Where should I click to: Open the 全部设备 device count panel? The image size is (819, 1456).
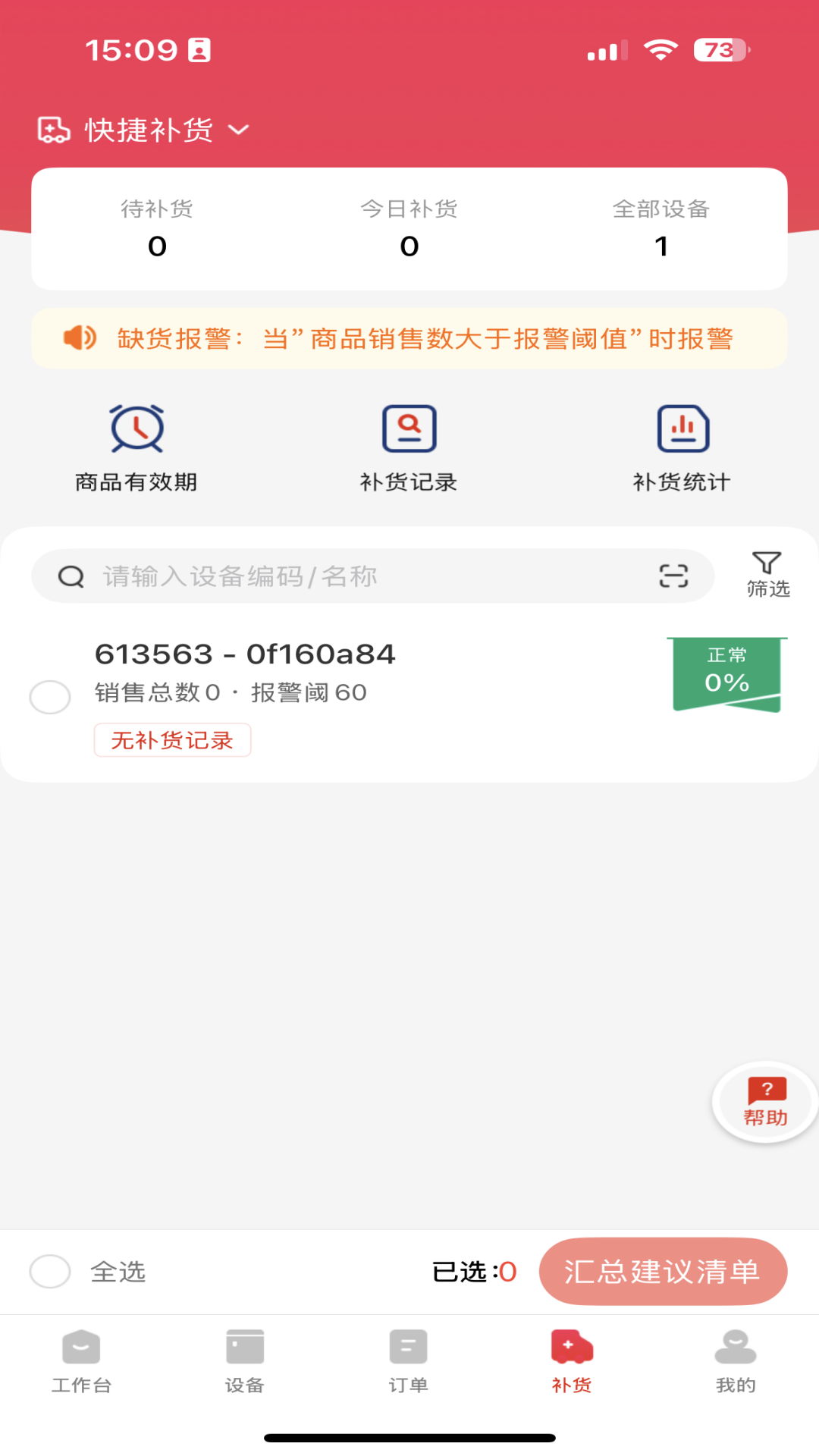661,227
